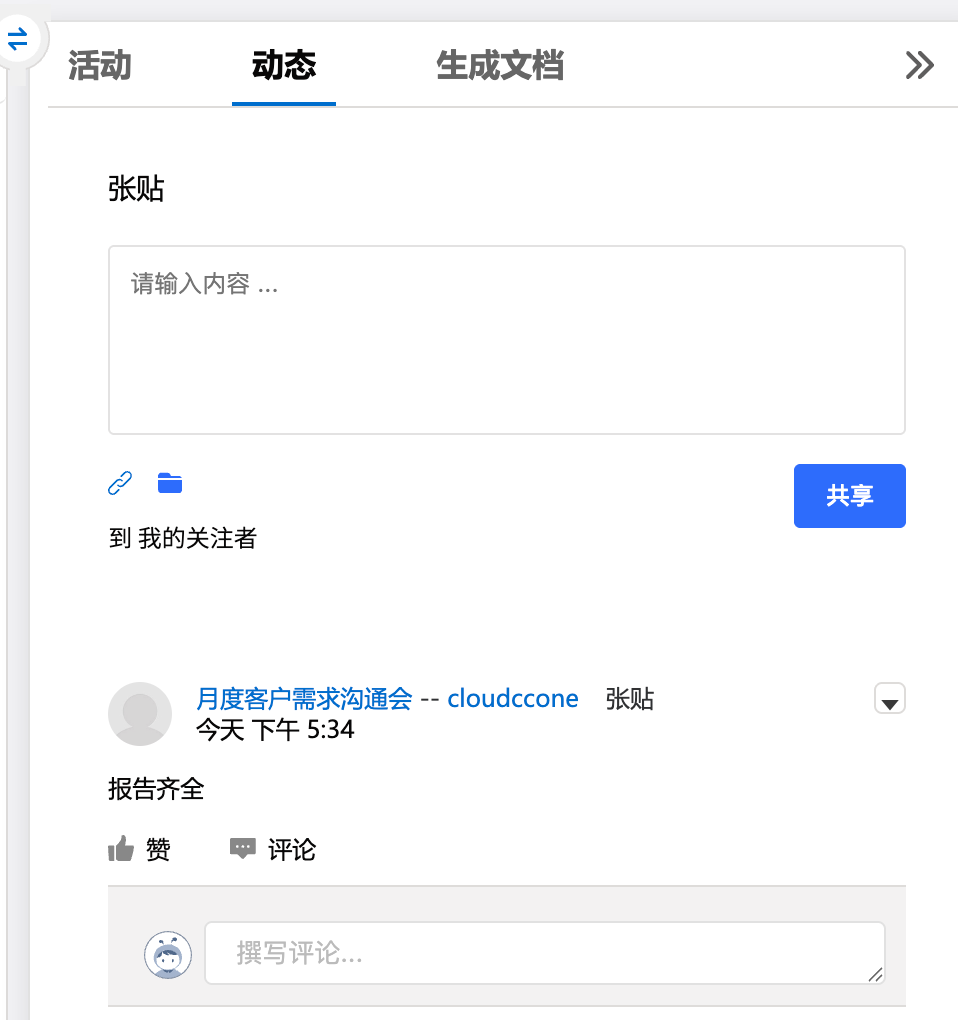958x1020 pixels.
Task: Switch to the 活动 tab
Action: point(100,67)
